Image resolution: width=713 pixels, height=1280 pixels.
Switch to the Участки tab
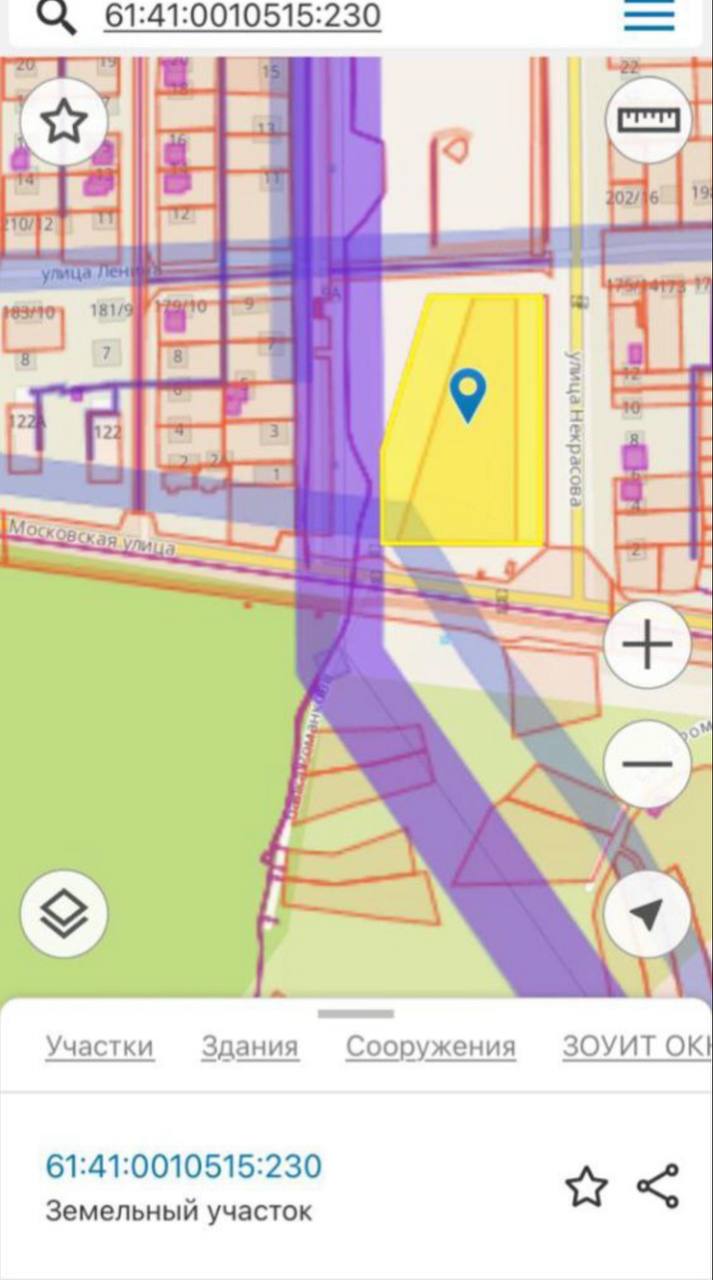tap(99, 1047)
